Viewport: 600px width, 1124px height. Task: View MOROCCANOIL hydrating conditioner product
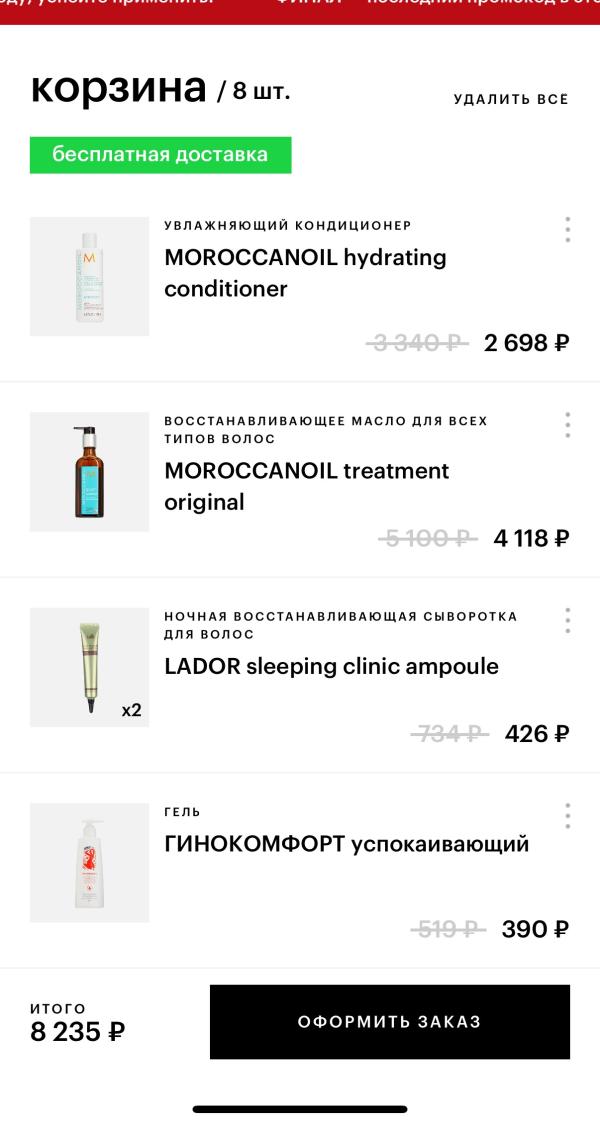point(305,273)
